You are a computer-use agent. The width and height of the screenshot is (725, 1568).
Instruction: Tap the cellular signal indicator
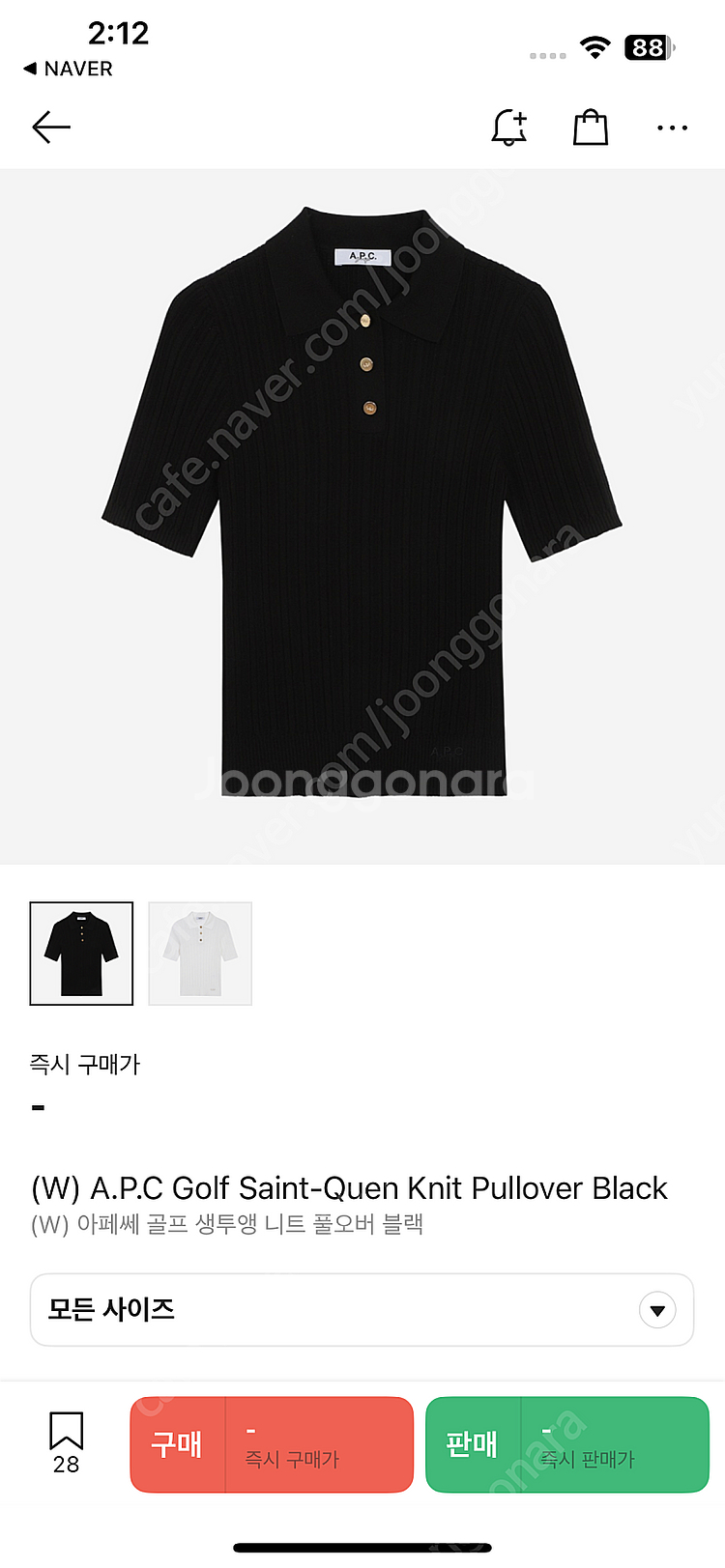pos(547,55)
